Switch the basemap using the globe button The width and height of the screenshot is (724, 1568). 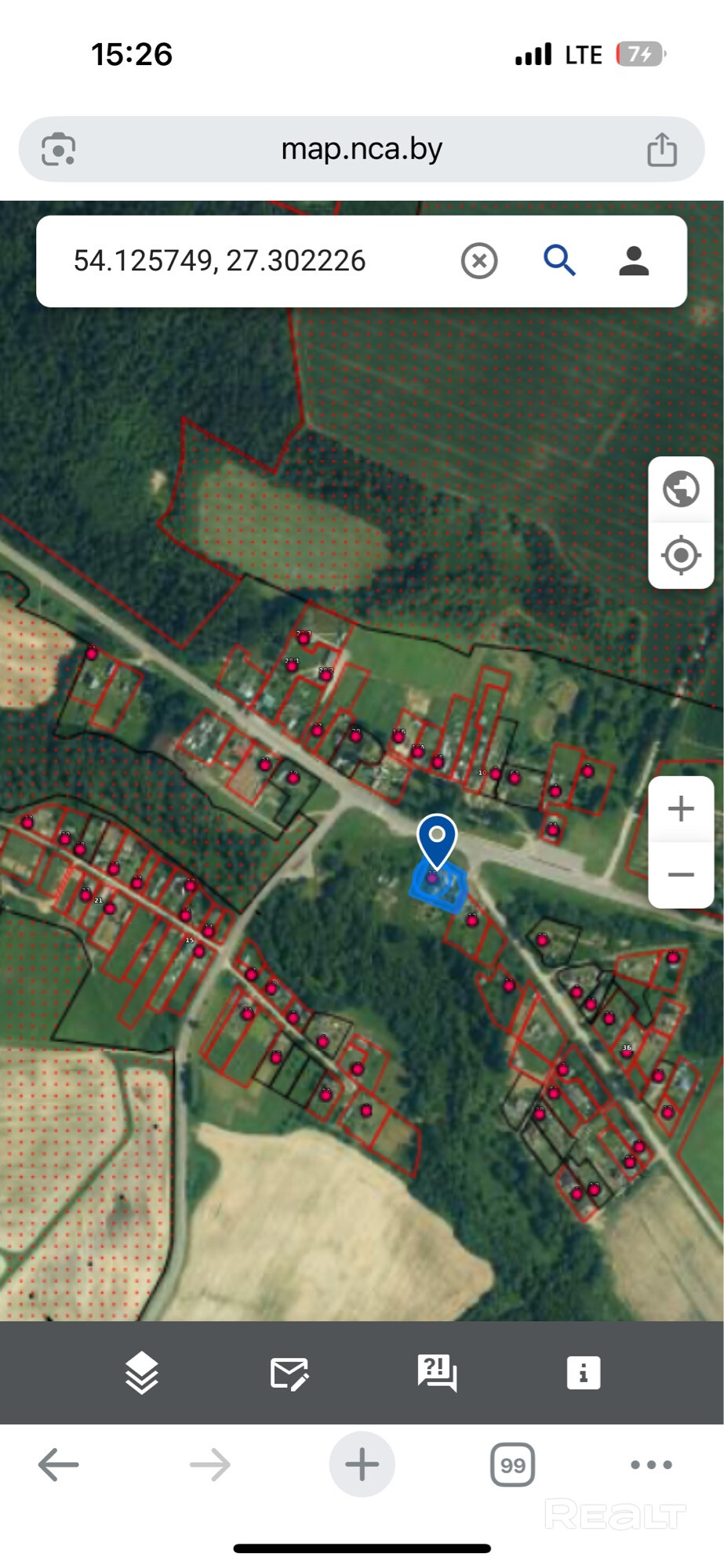[x=680, y=489]
